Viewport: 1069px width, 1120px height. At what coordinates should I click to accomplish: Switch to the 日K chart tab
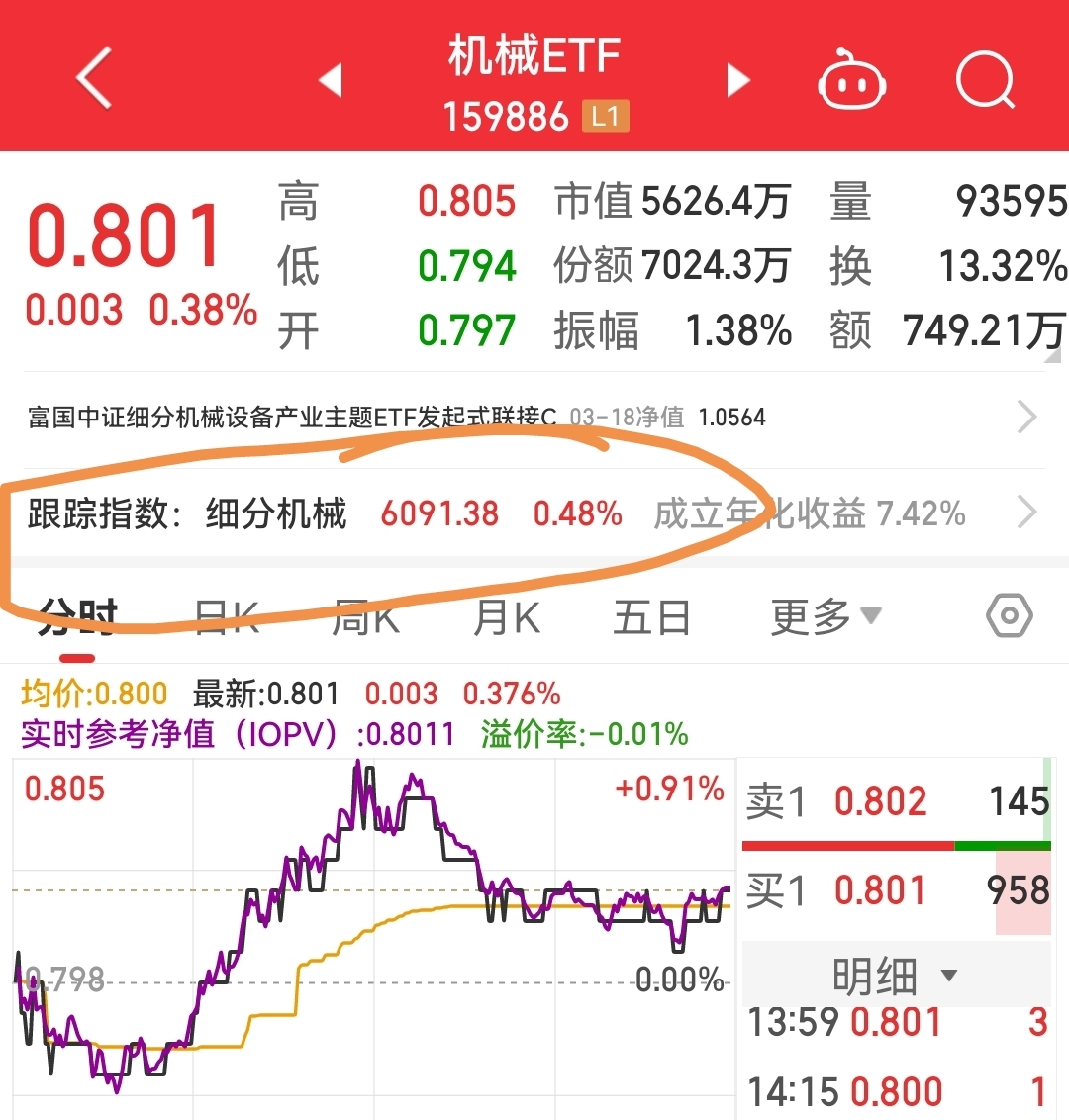point(228,619)
